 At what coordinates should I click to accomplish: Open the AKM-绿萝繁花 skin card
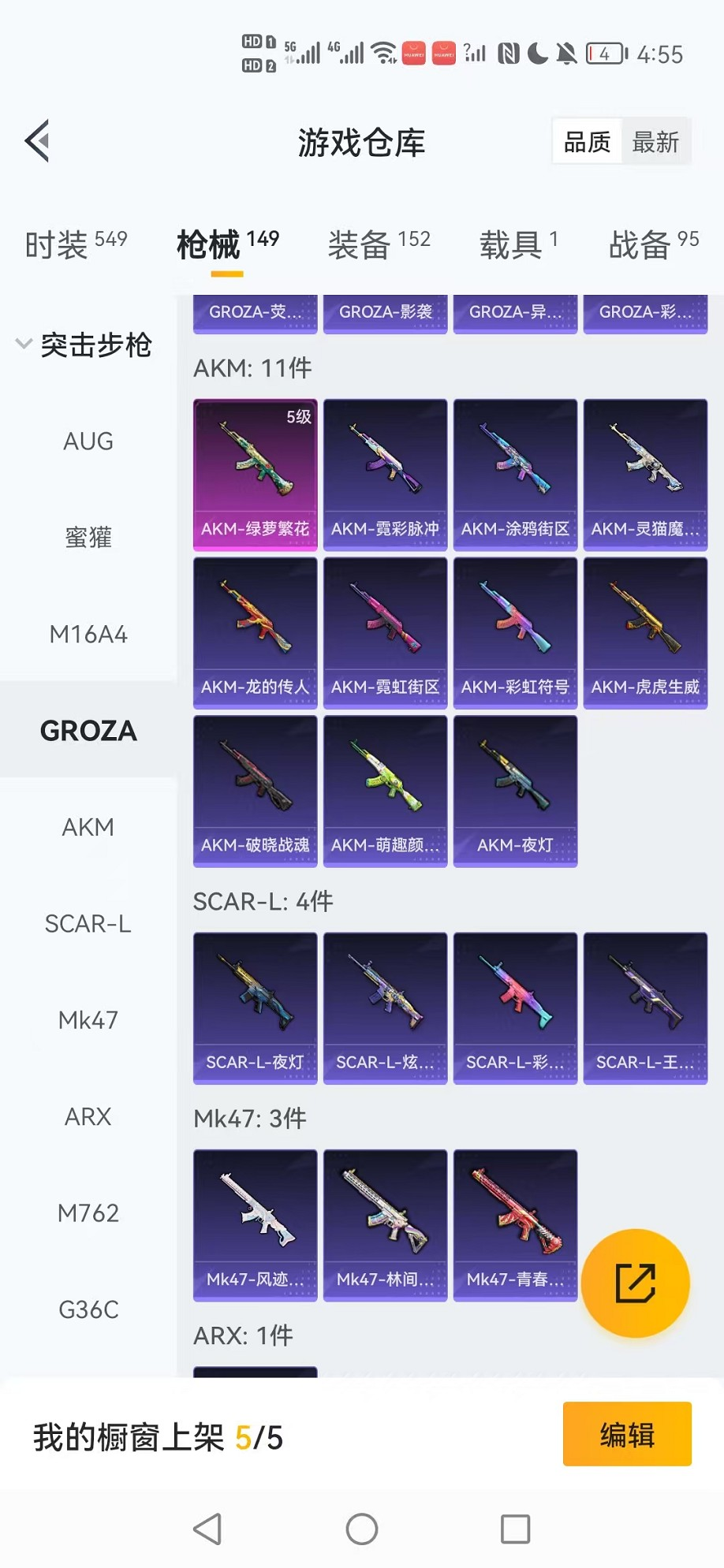pyautogui.click(x=255, y=475)
